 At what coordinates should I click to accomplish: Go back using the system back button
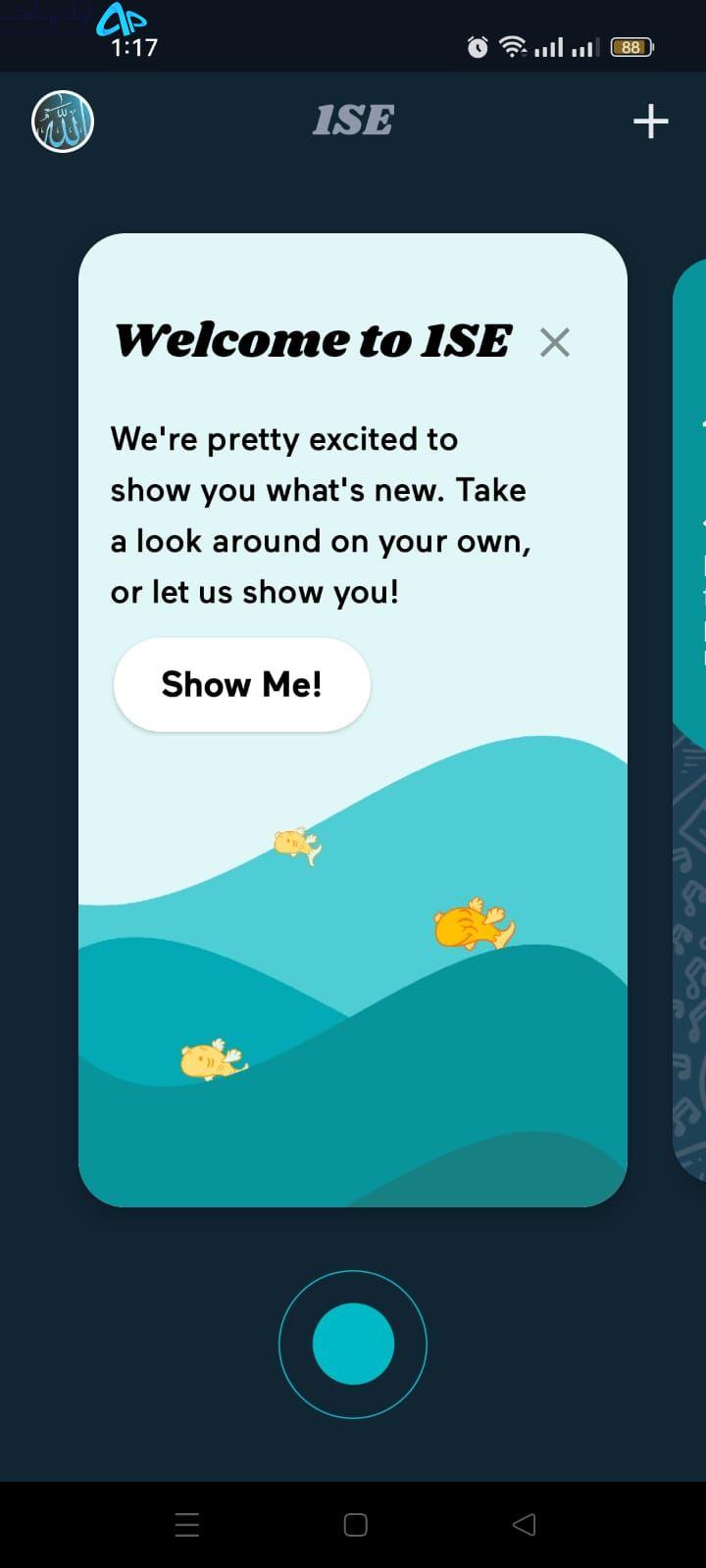click(x=525, y=1524)
